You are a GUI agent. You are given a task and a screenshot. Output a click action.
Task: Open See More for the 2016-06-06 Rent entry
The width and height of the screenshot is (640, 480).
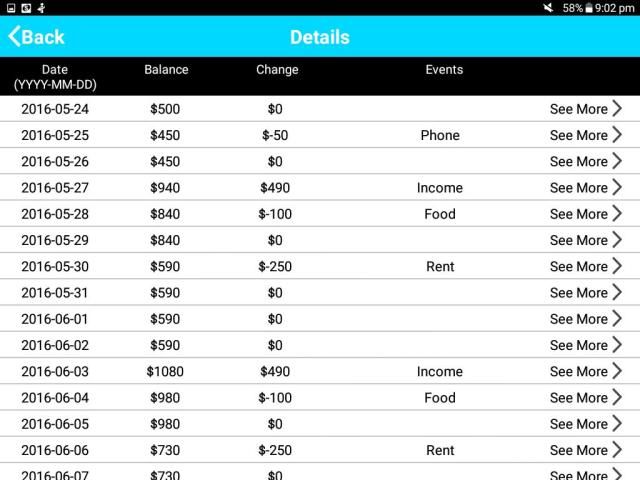586,450
